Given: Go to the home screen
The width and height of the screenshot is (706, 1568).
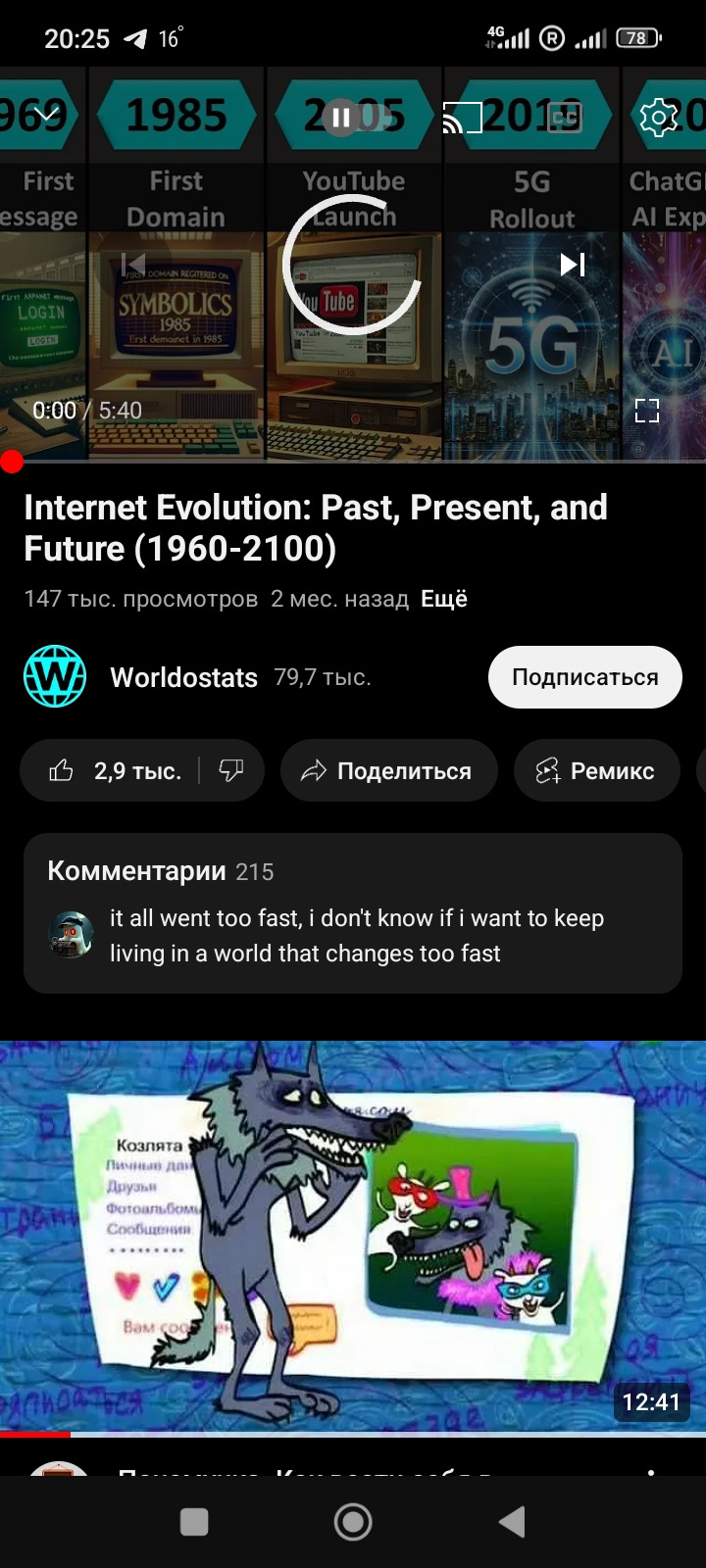Looking at the screenshot, I should (x=353, y=1522).
